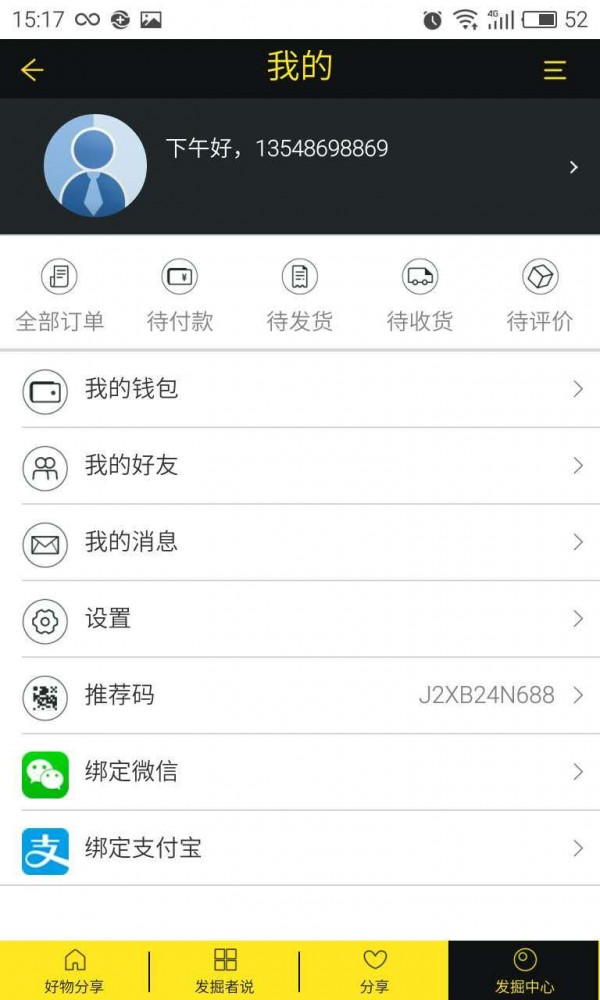This screenshot has width=600, height=1000.
Task: Open 我的好友 friends list
Action: 300,466
